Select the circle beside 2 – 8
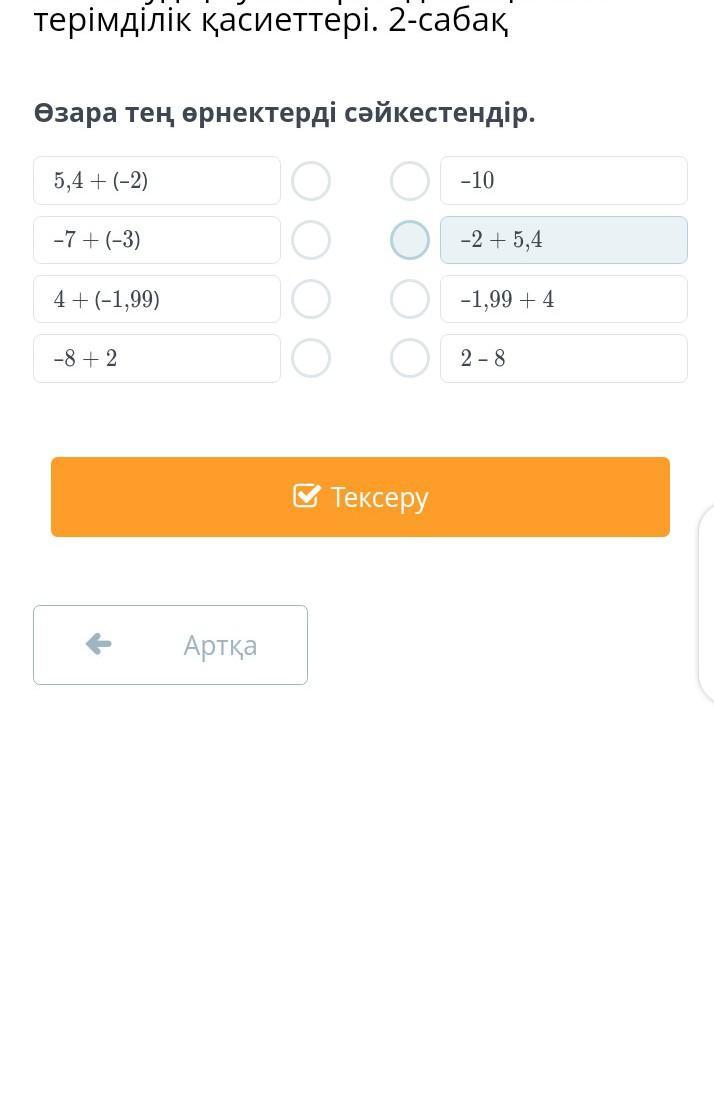The image size is (714, 1106). [410, 358]
